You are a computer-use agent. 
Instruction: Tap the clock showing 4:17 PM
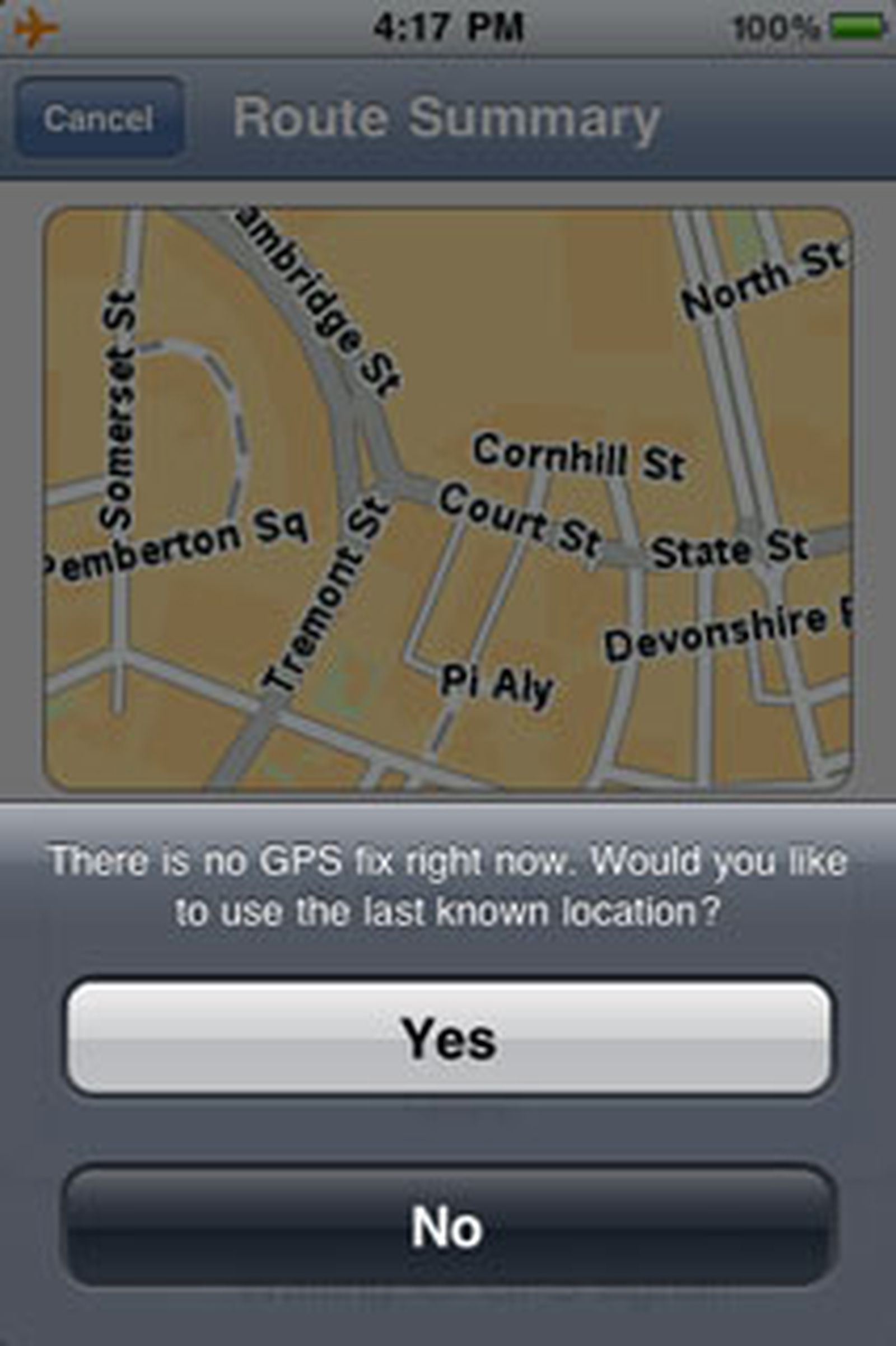point(448,26)
